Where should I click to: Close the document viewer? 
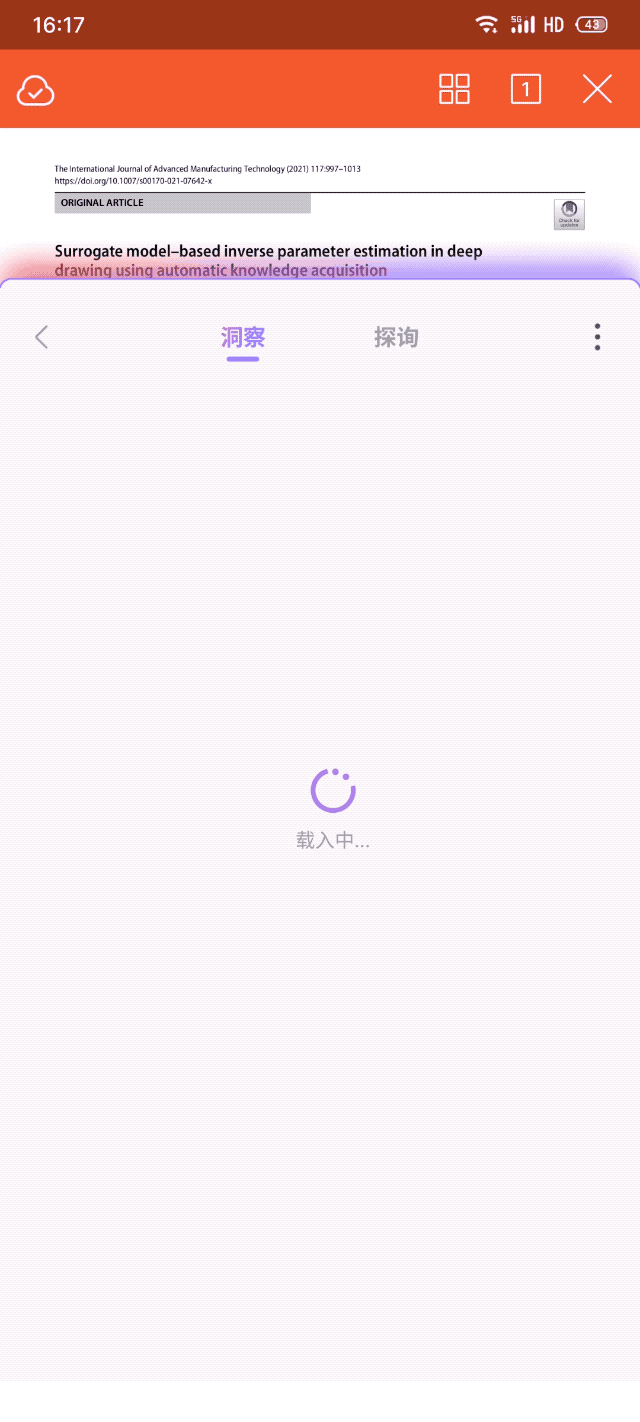point(597,89)
